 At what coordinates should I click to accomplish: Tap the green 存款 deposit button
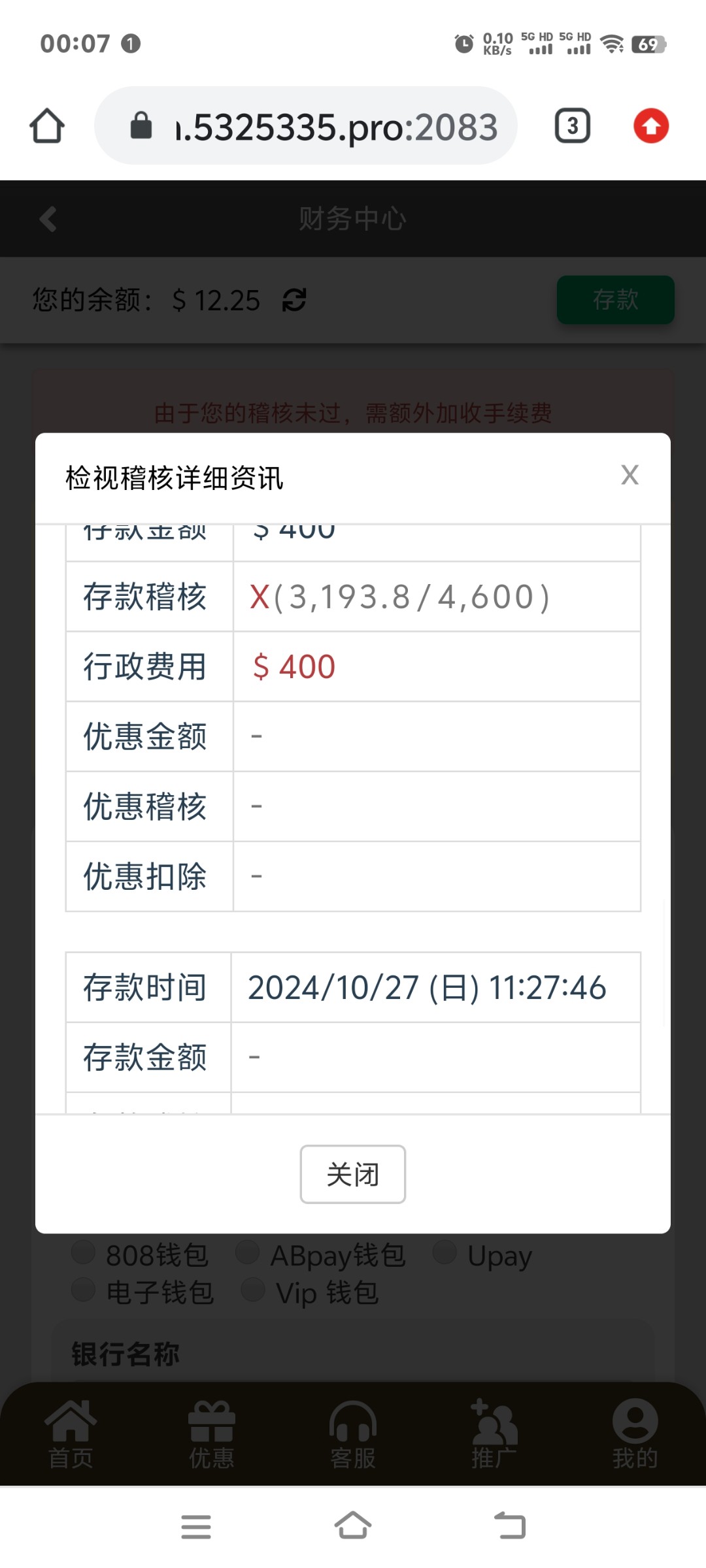[615, 300]
